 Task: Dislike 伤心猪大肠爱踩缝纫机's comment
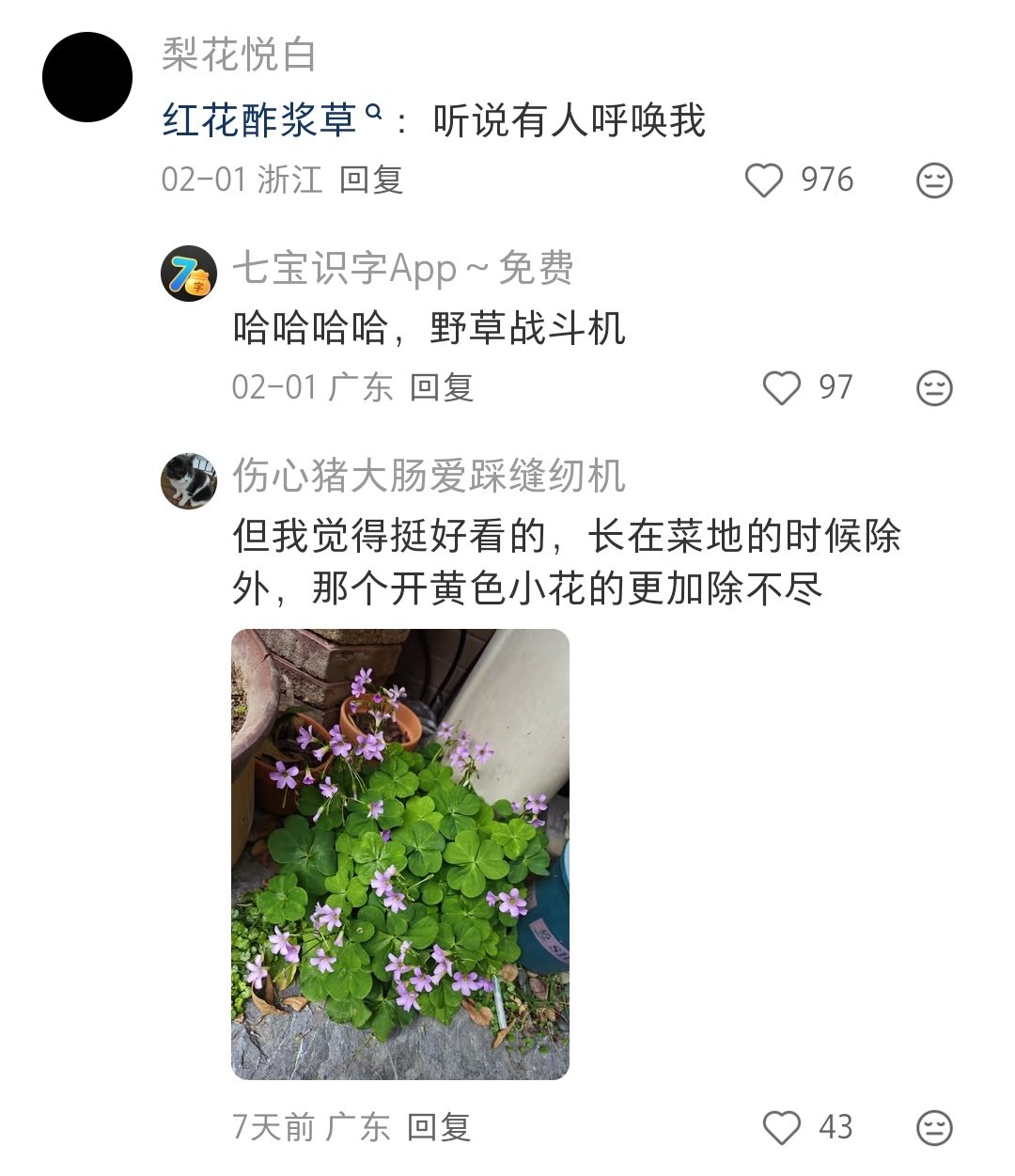934,1128
